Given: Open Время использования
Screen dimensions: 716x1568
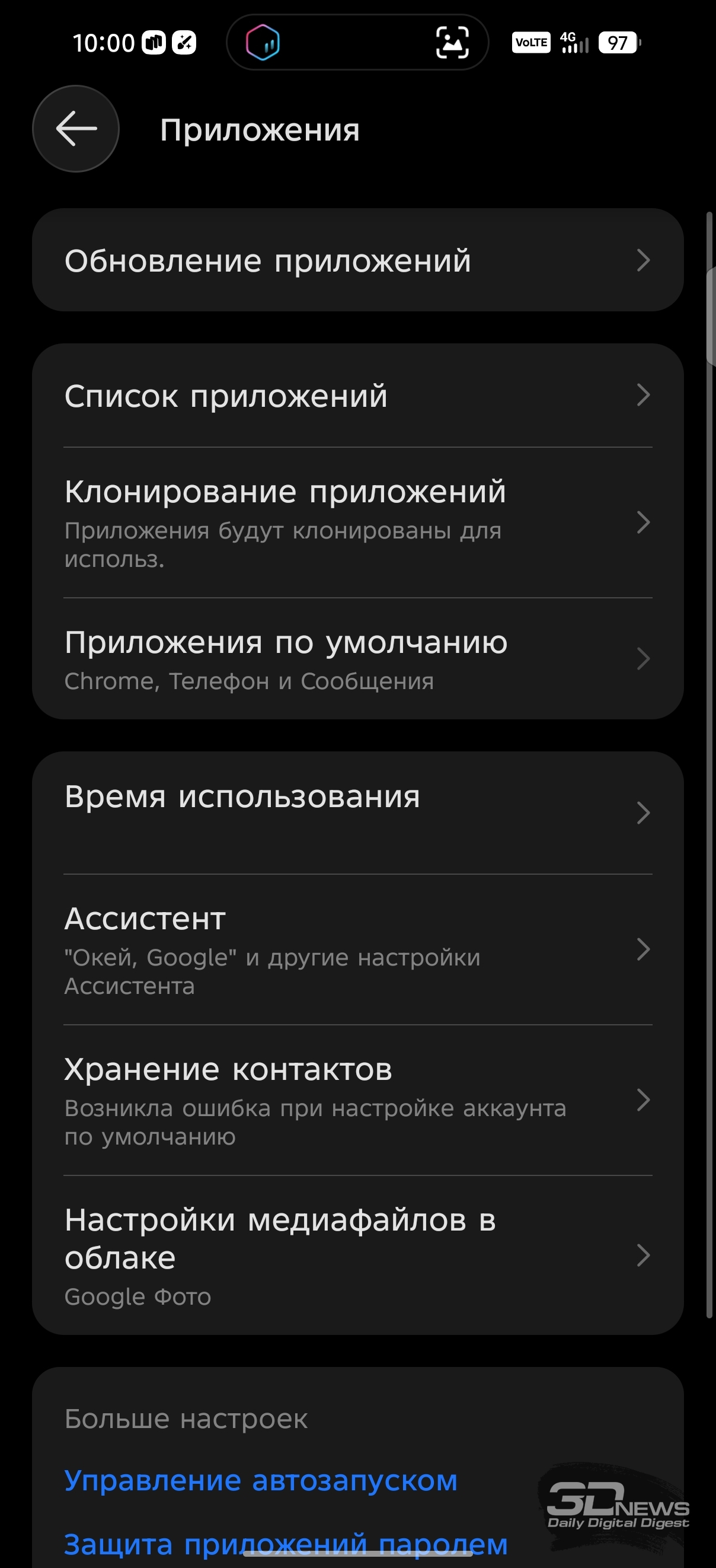Looking at the screenshot, I should click(x=357, y=812).
